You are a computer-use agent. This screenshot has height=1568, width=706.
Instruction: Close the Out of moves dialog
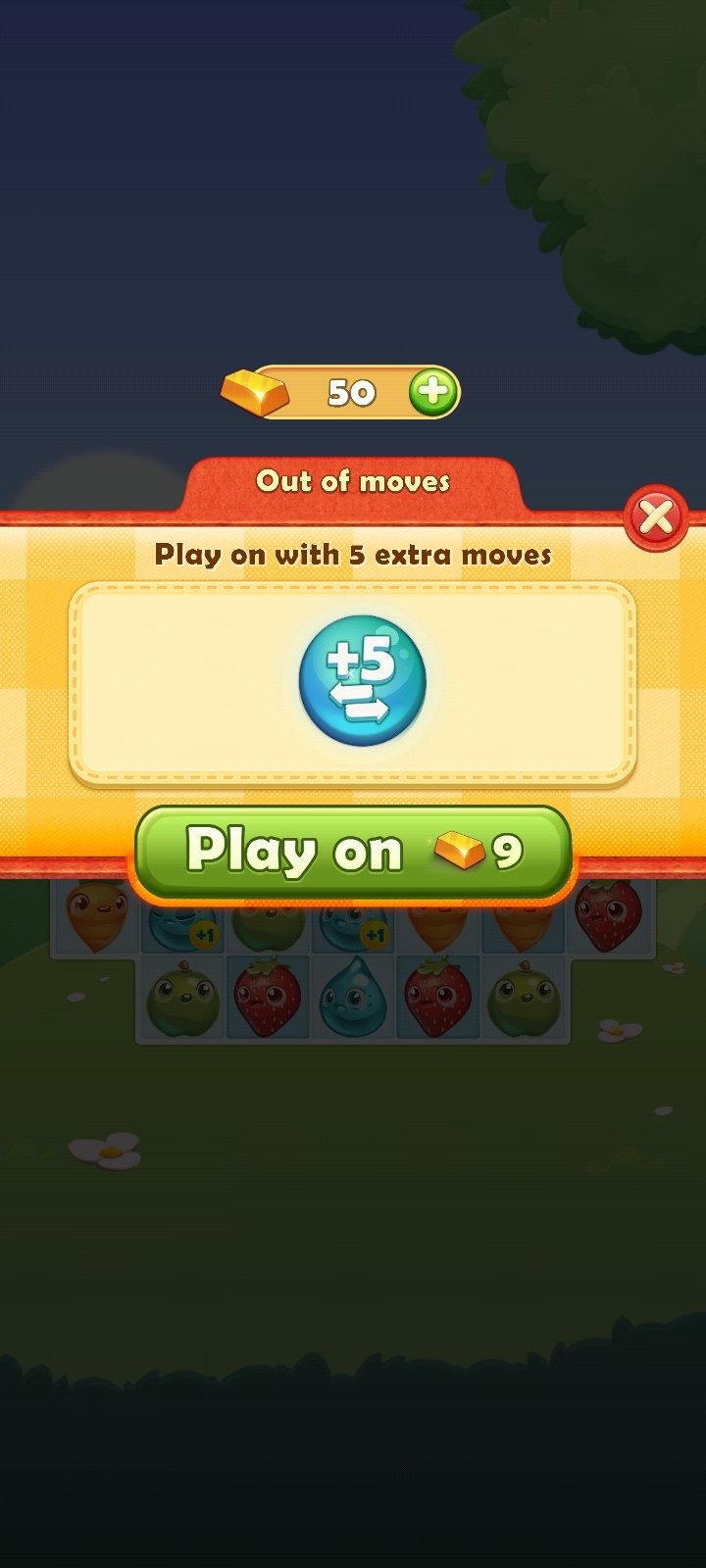click(656, 516)
